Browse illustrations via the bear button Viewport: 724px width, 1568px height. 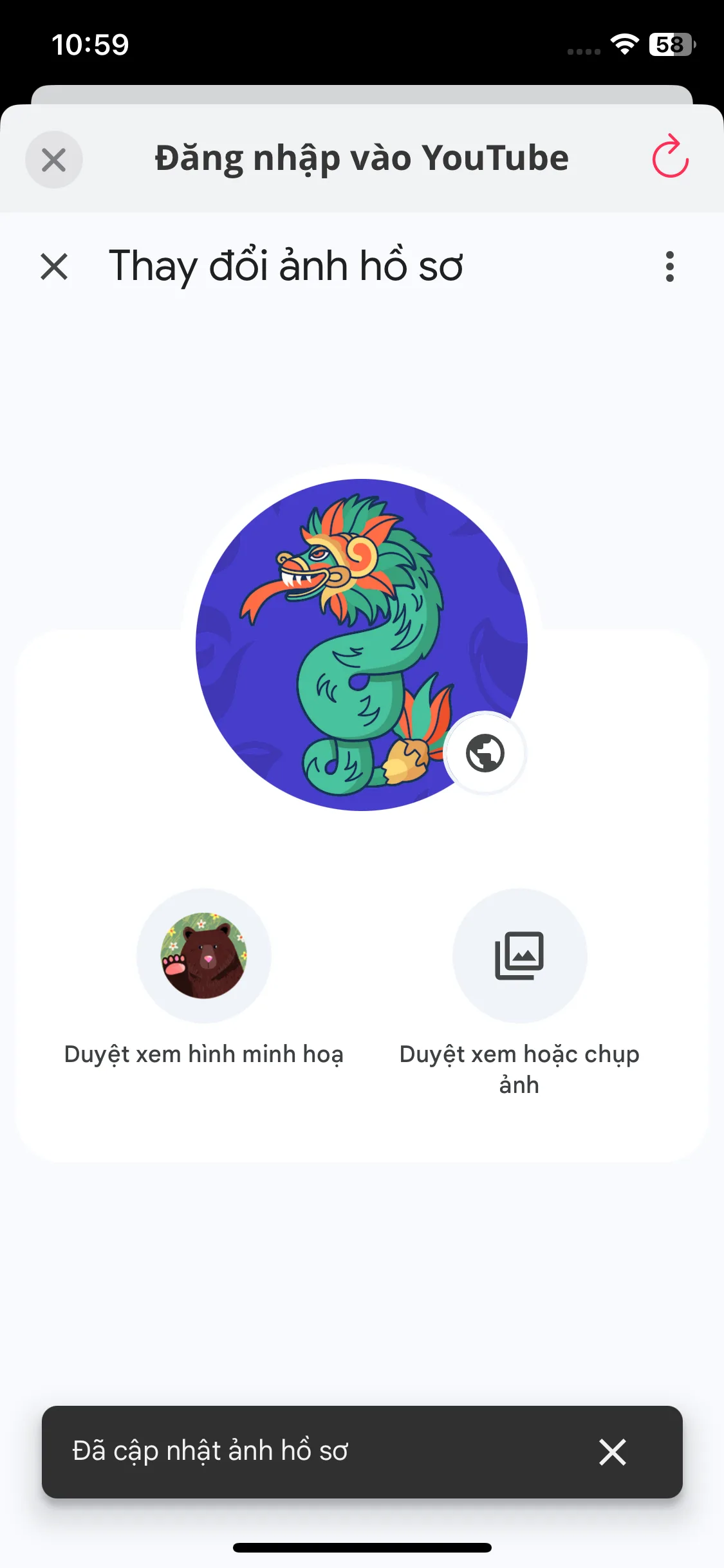pos(203,955)
